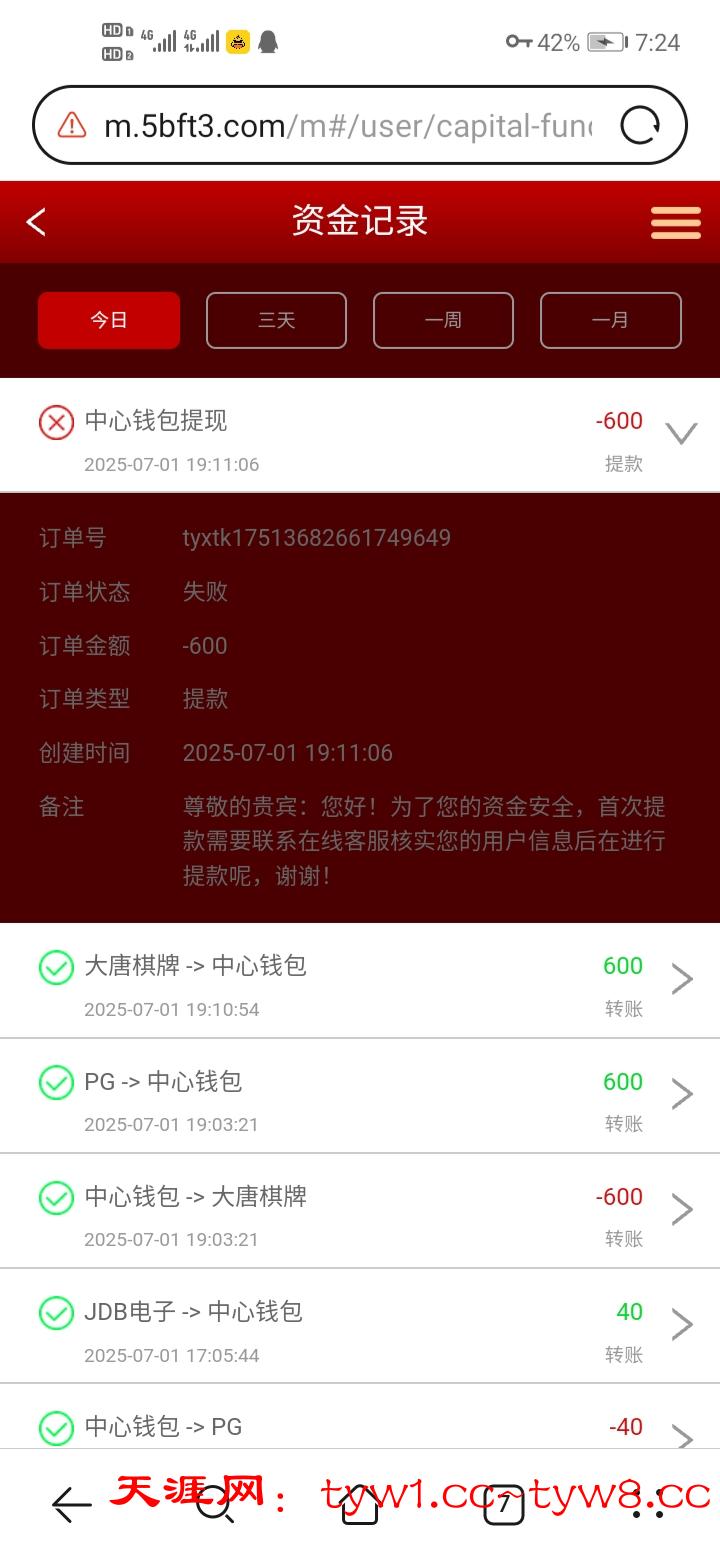Select the 一月 filter button
The image size is (720, 1560).
click(x=610, y=320)
